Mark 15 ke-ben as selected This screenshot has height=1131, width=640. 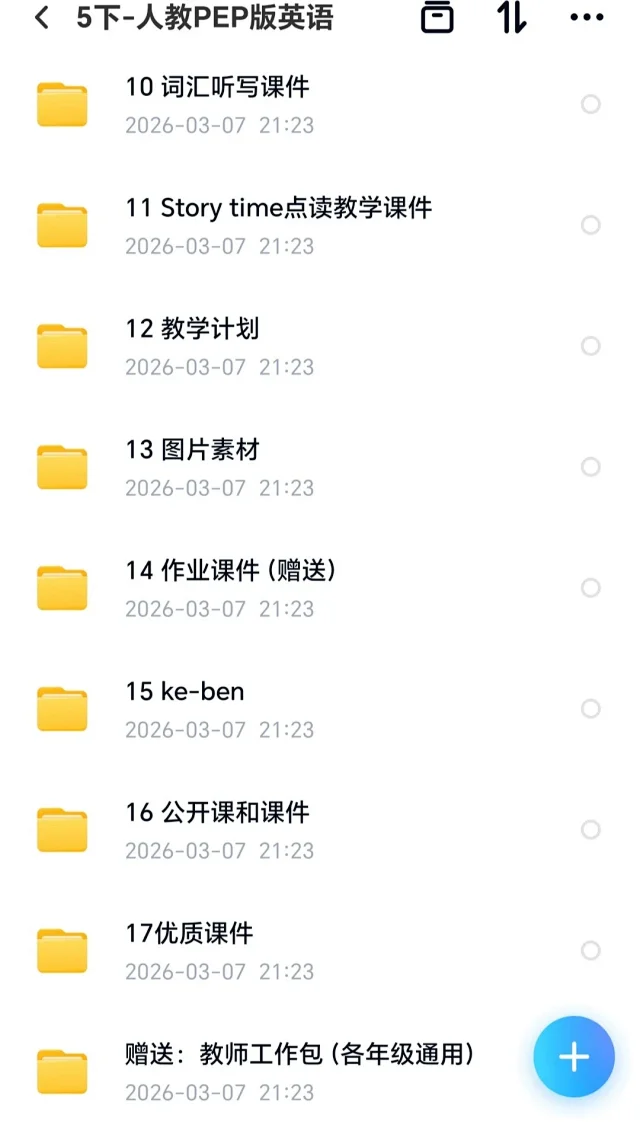click(x=591, y=709)
